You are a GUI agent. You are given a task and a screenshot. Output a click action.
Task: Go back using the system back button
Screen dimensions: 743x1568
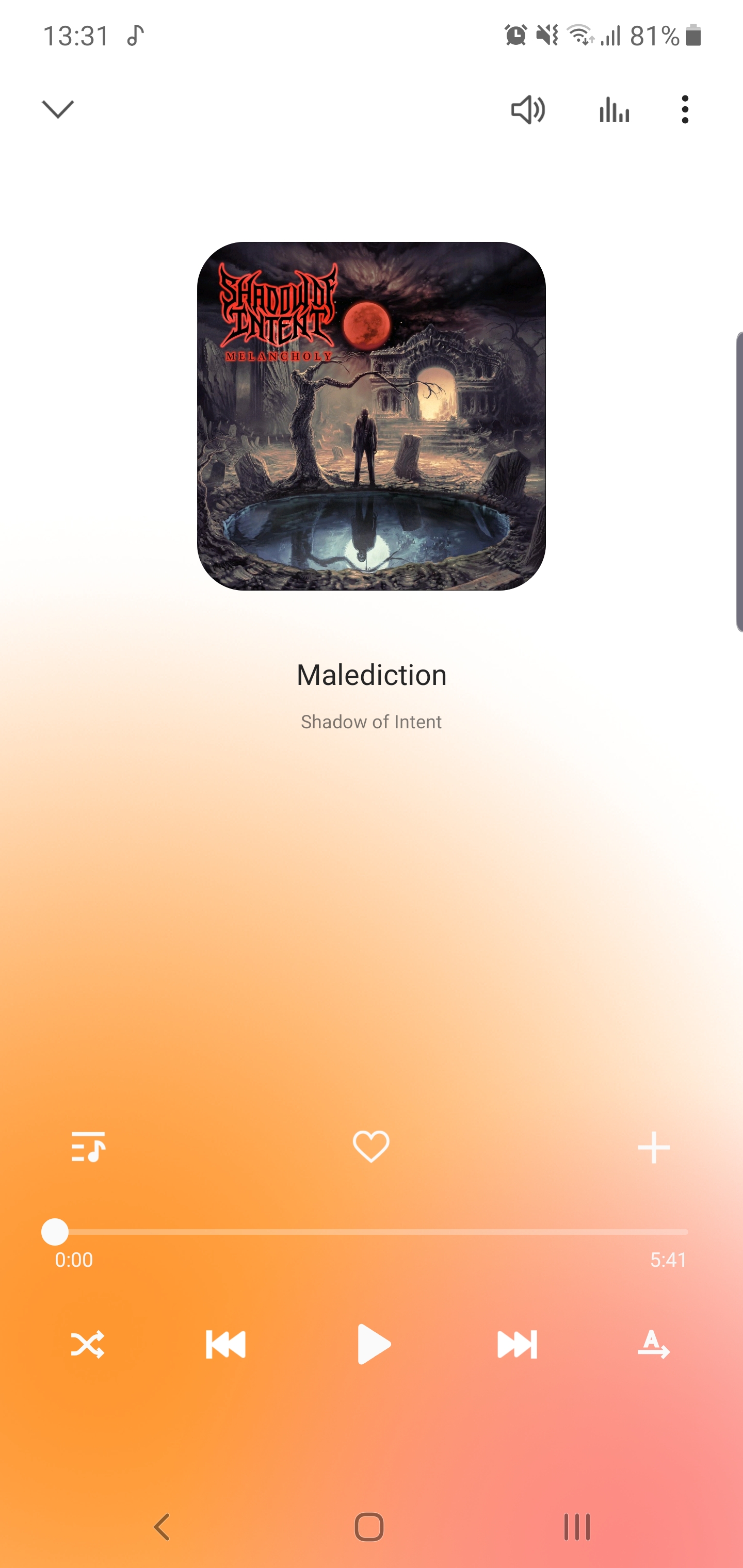pyautogui.click(x=162, y=1527)
